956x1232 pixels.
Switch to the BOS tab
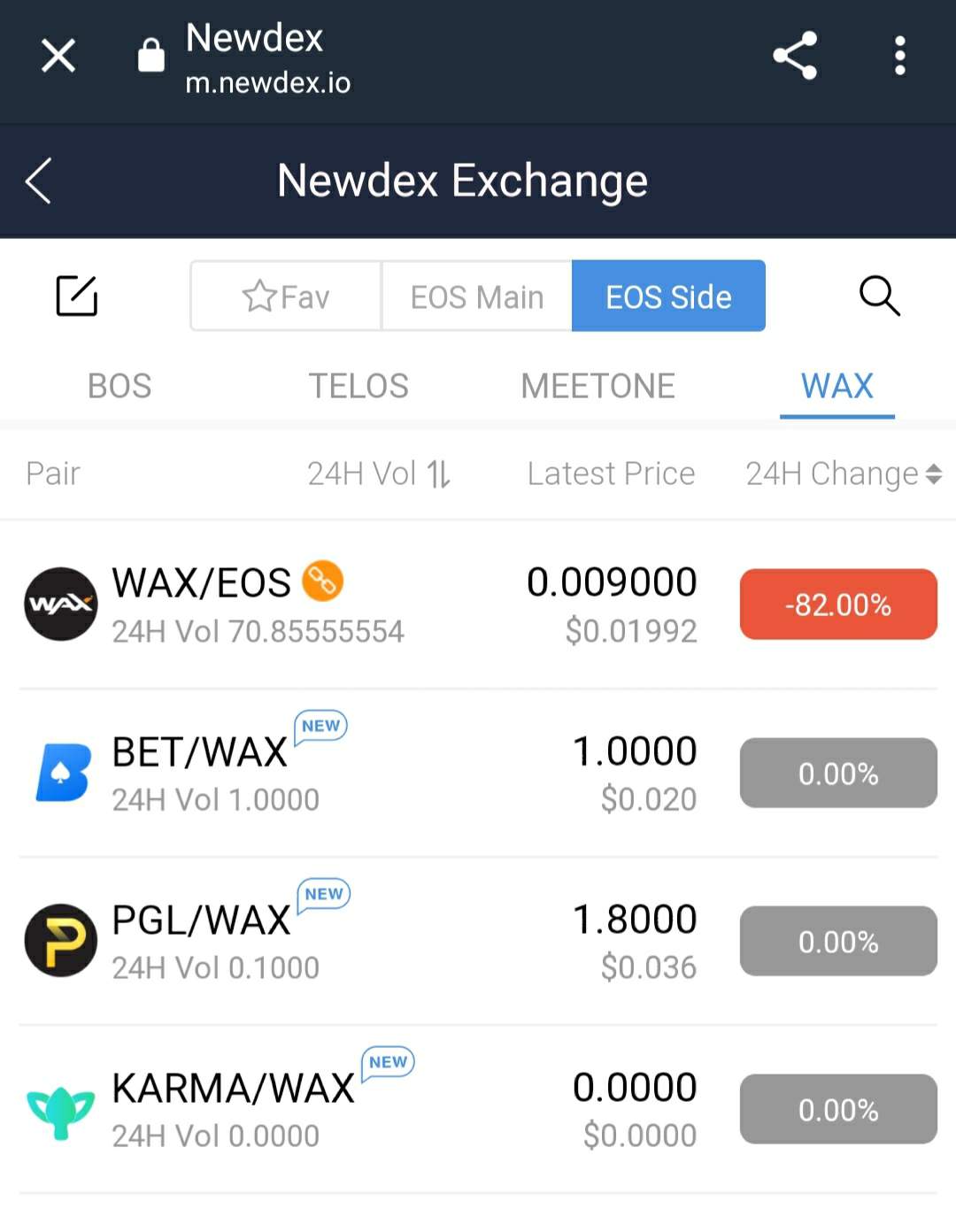(119, 386)
